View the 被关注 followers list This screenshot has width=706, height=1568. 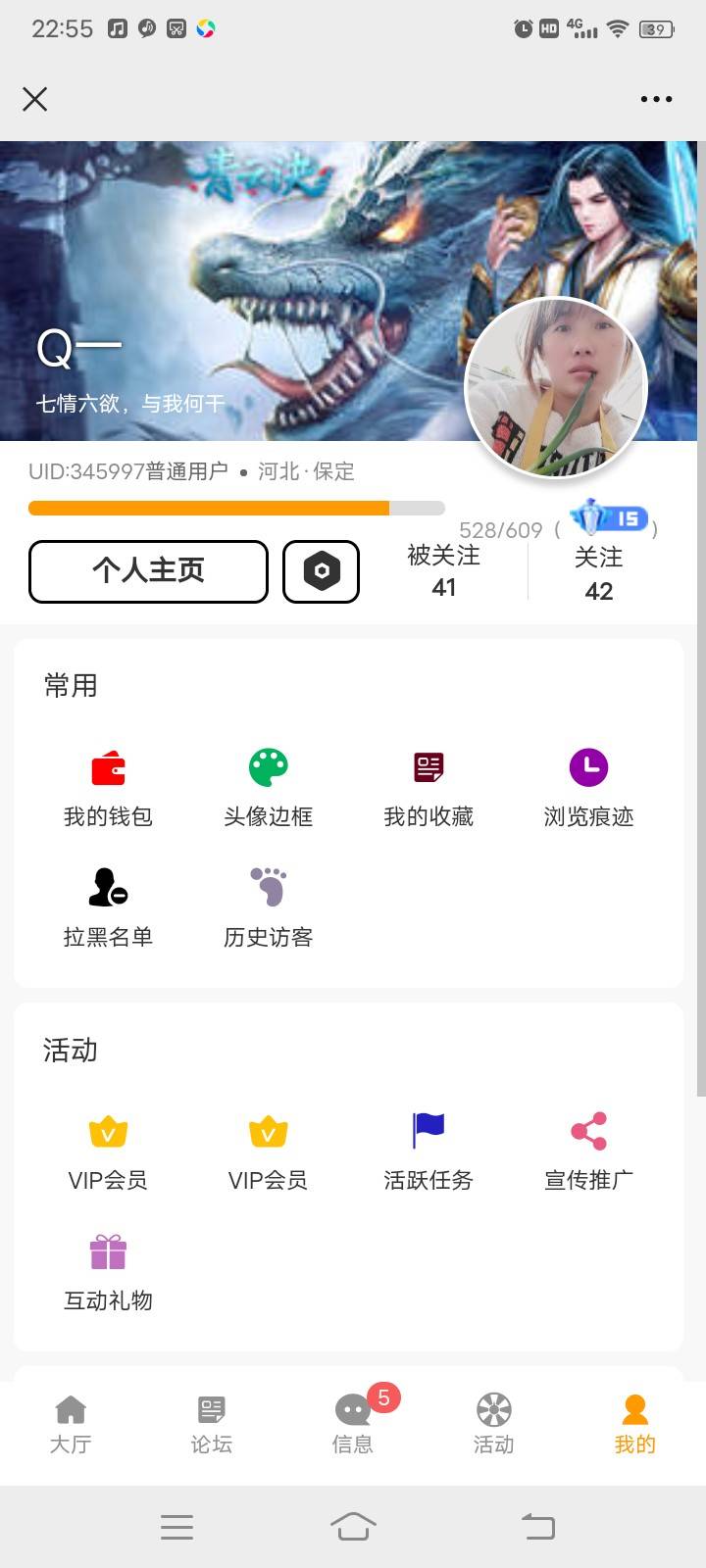pyautogui.click(x=443, y=570)
